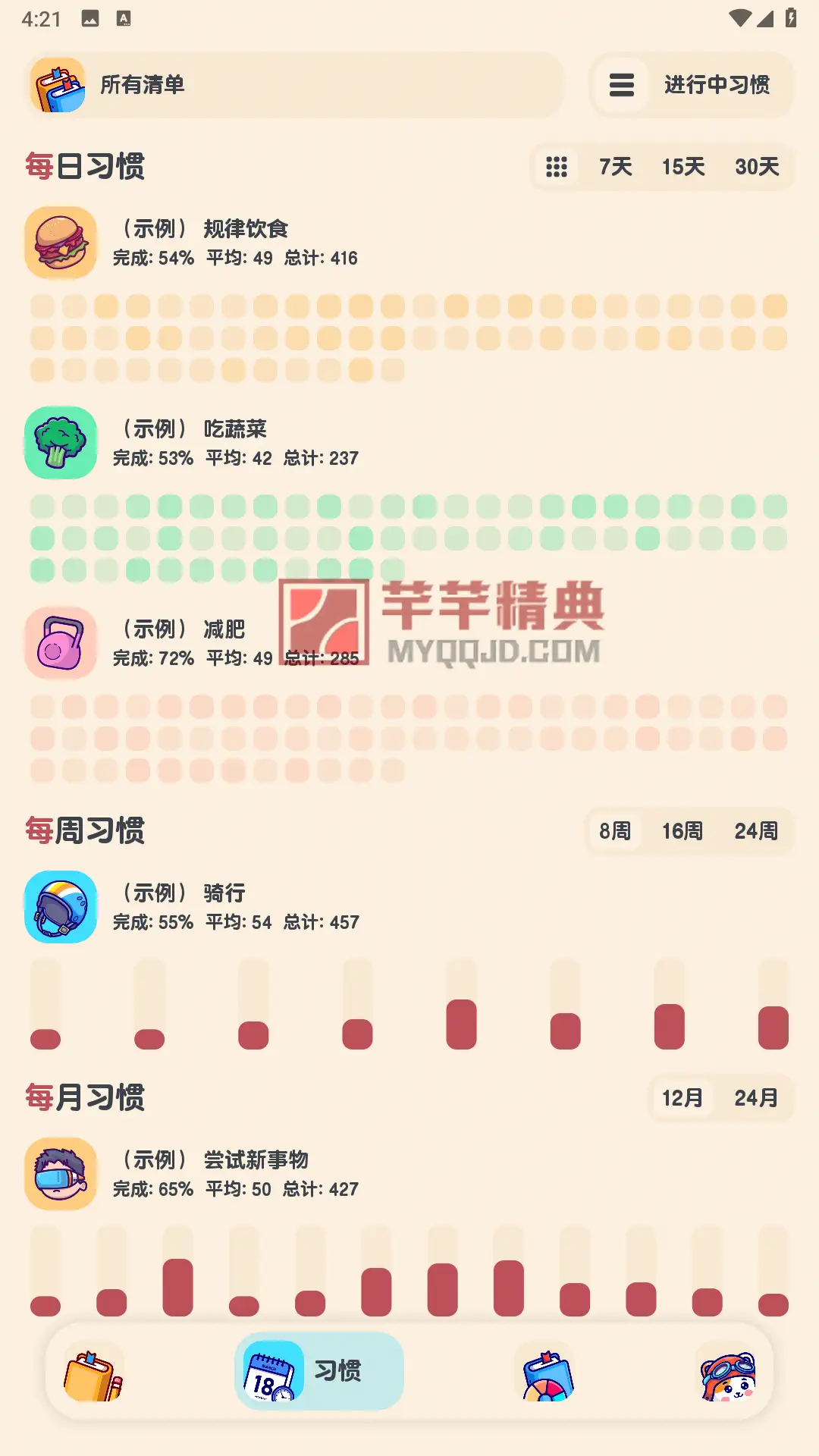Select the 8周 weekly range

coord(615,831)
